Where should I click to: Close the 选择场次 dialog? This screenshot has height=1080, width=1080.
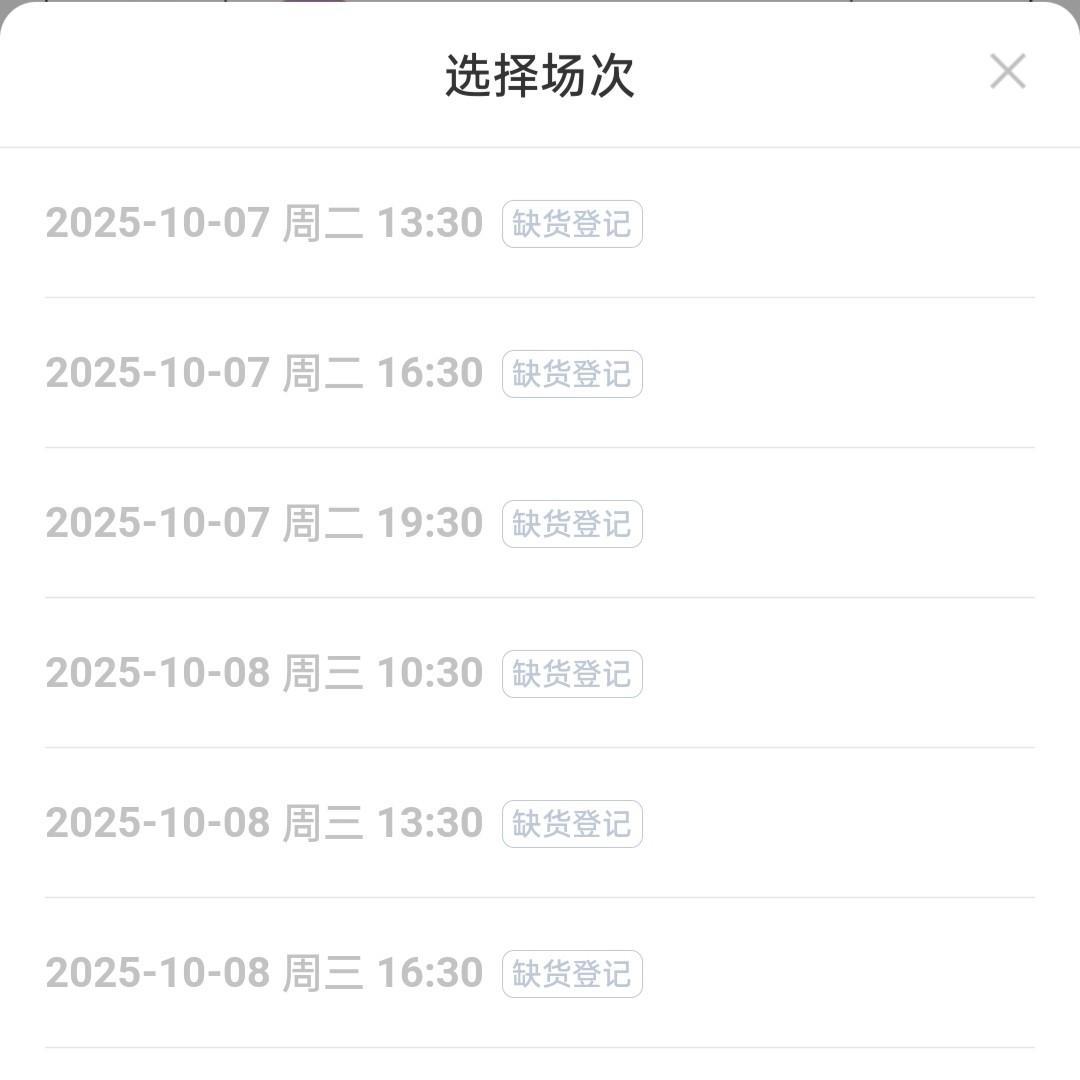tap(1007, 72)
